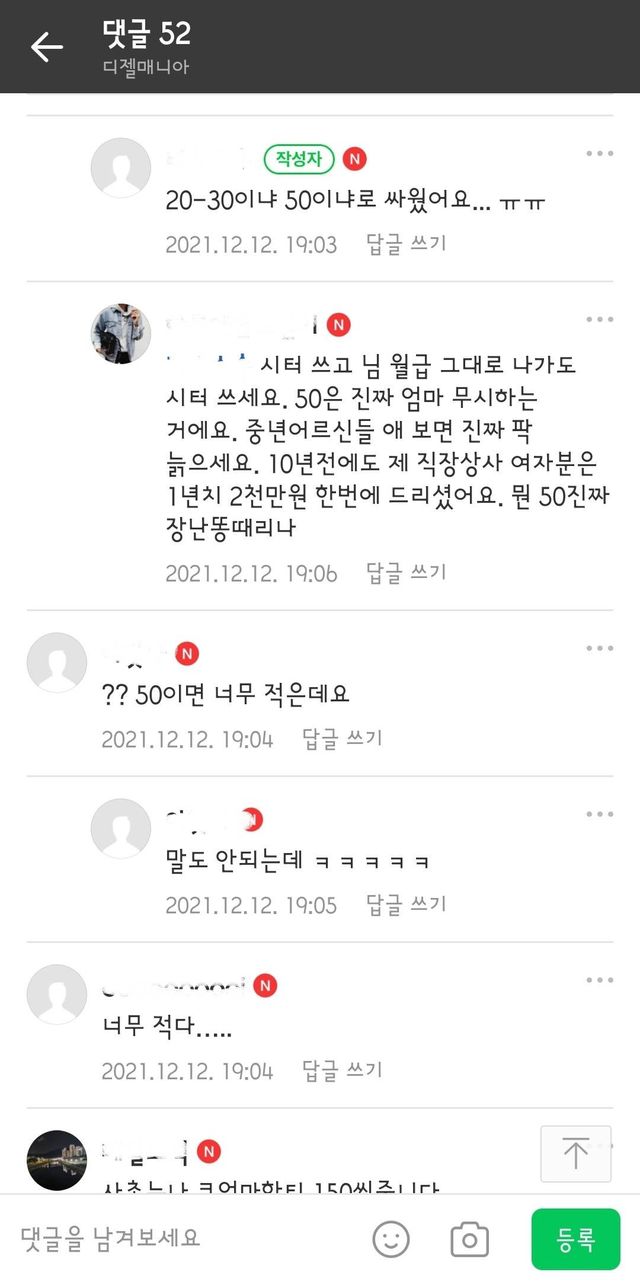Submit comment with the green 등록 button
This screenshot has width=640, height=1284.
pyautogui.click(x=575, y=1239)
